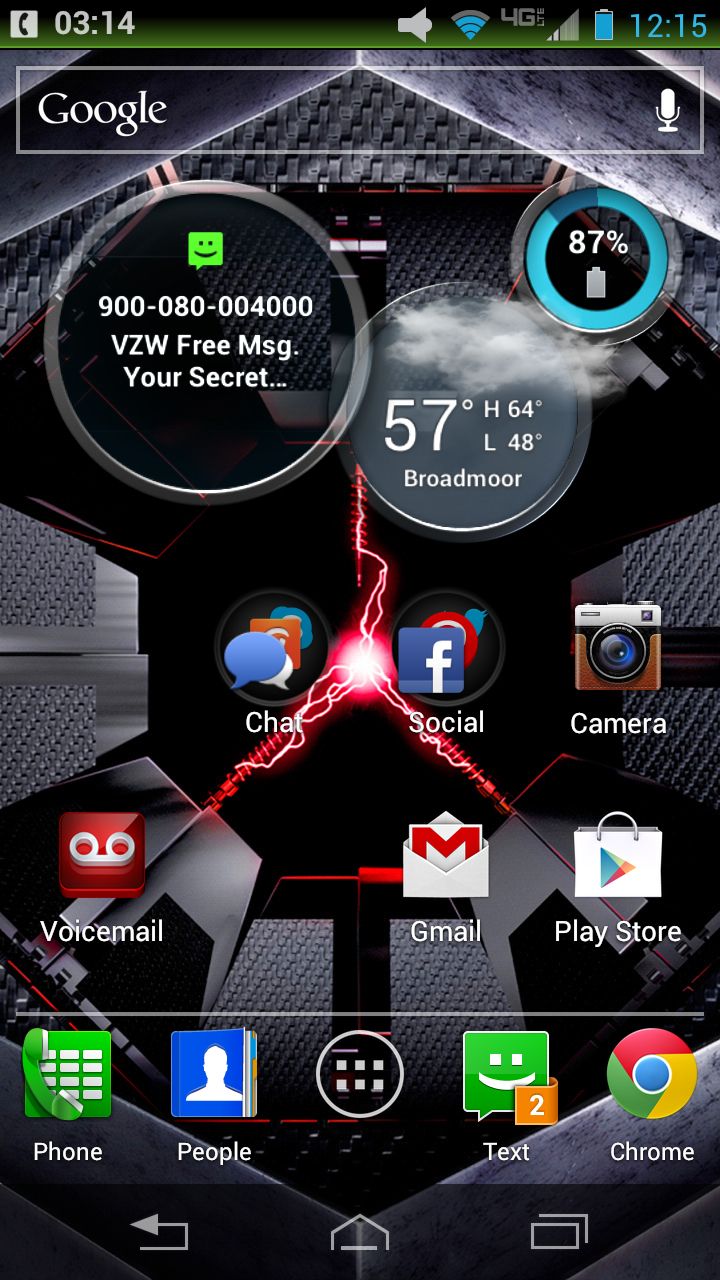Tap the home navigation button

(360, 1233)
